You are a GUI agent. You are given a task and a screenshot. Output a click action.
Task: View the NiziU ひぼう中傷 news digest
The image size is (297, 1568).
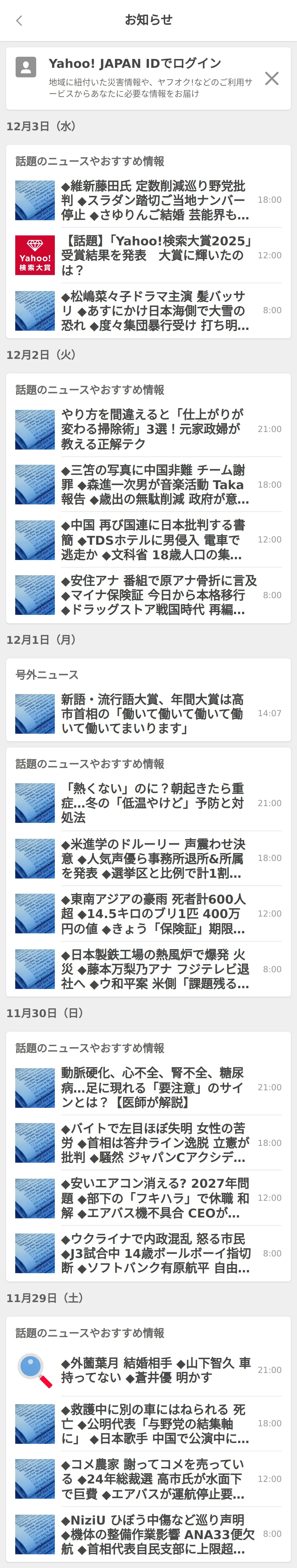[x=155, y=1534]
